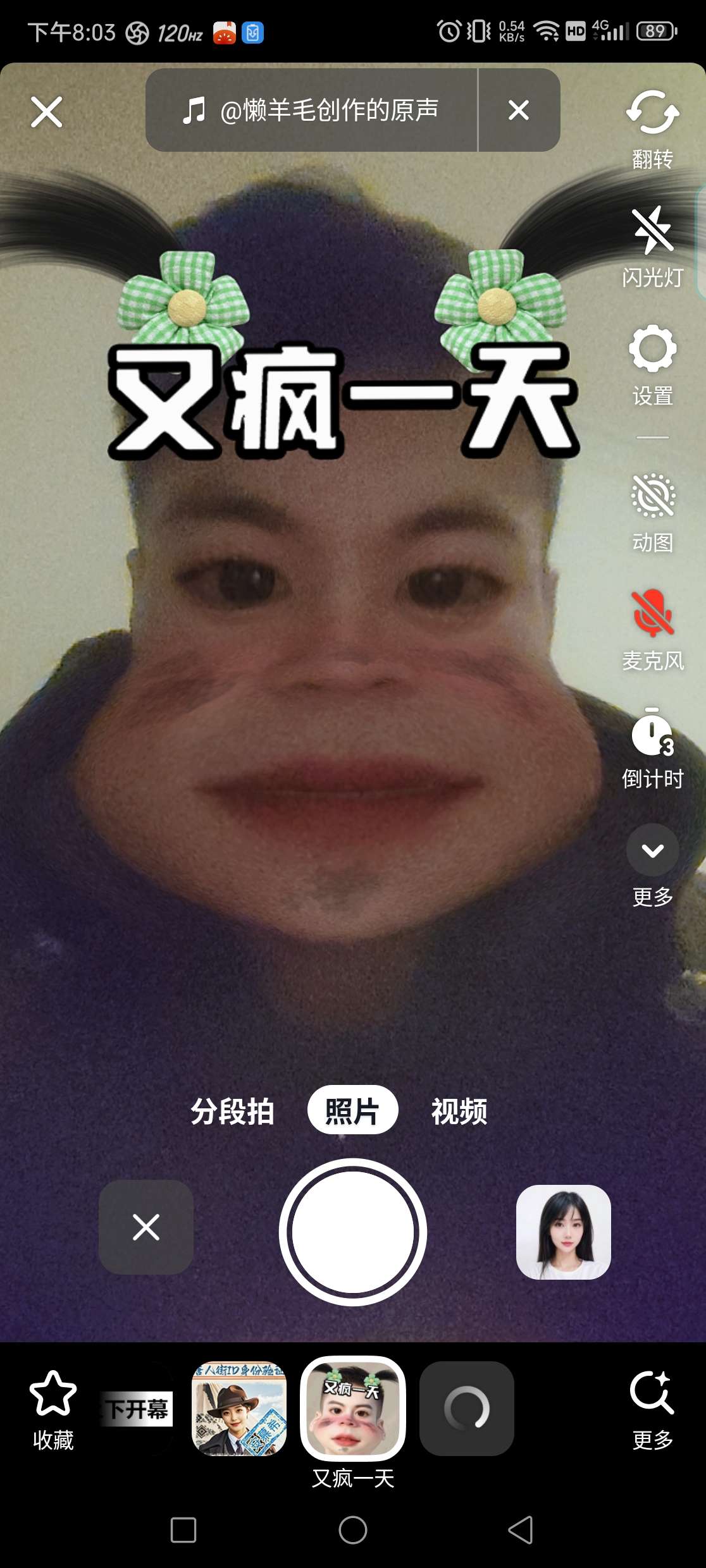Clear the current effect with X button
706x1568 pixels.
(146, 1227)
